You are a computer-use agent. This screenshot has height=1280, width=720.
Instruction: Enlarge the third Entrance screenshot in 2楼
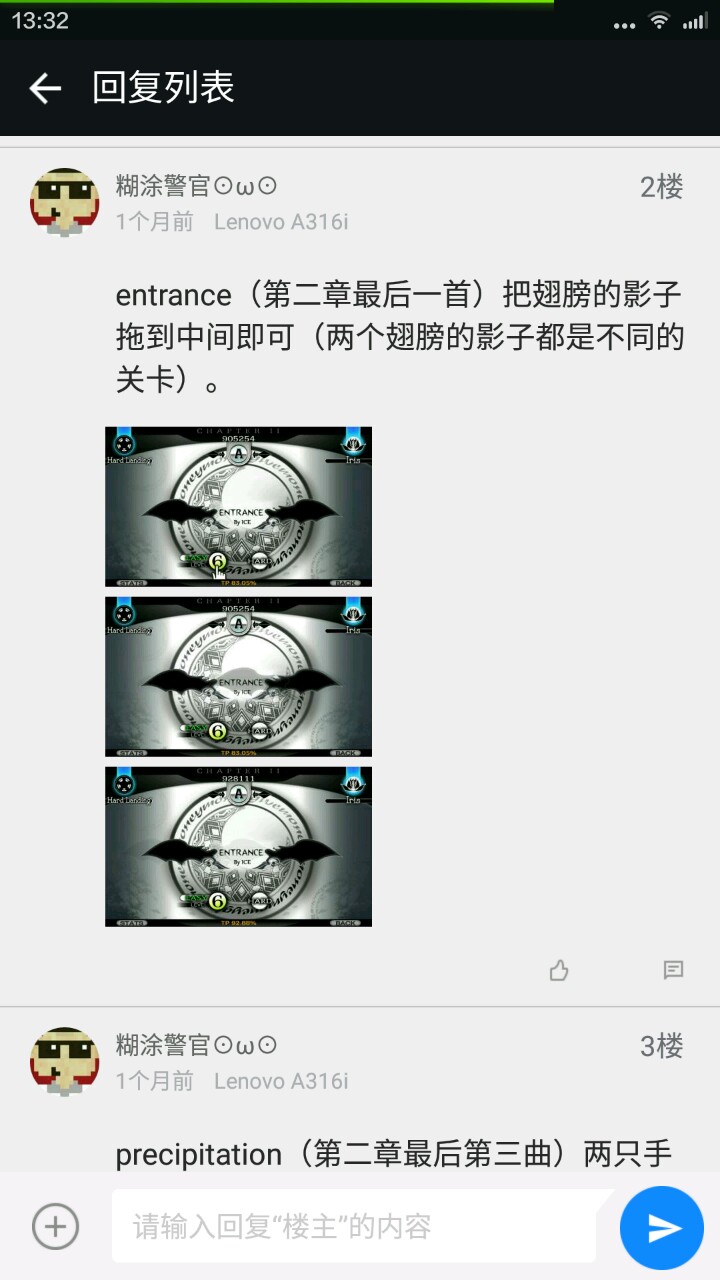tap(238, 846)
